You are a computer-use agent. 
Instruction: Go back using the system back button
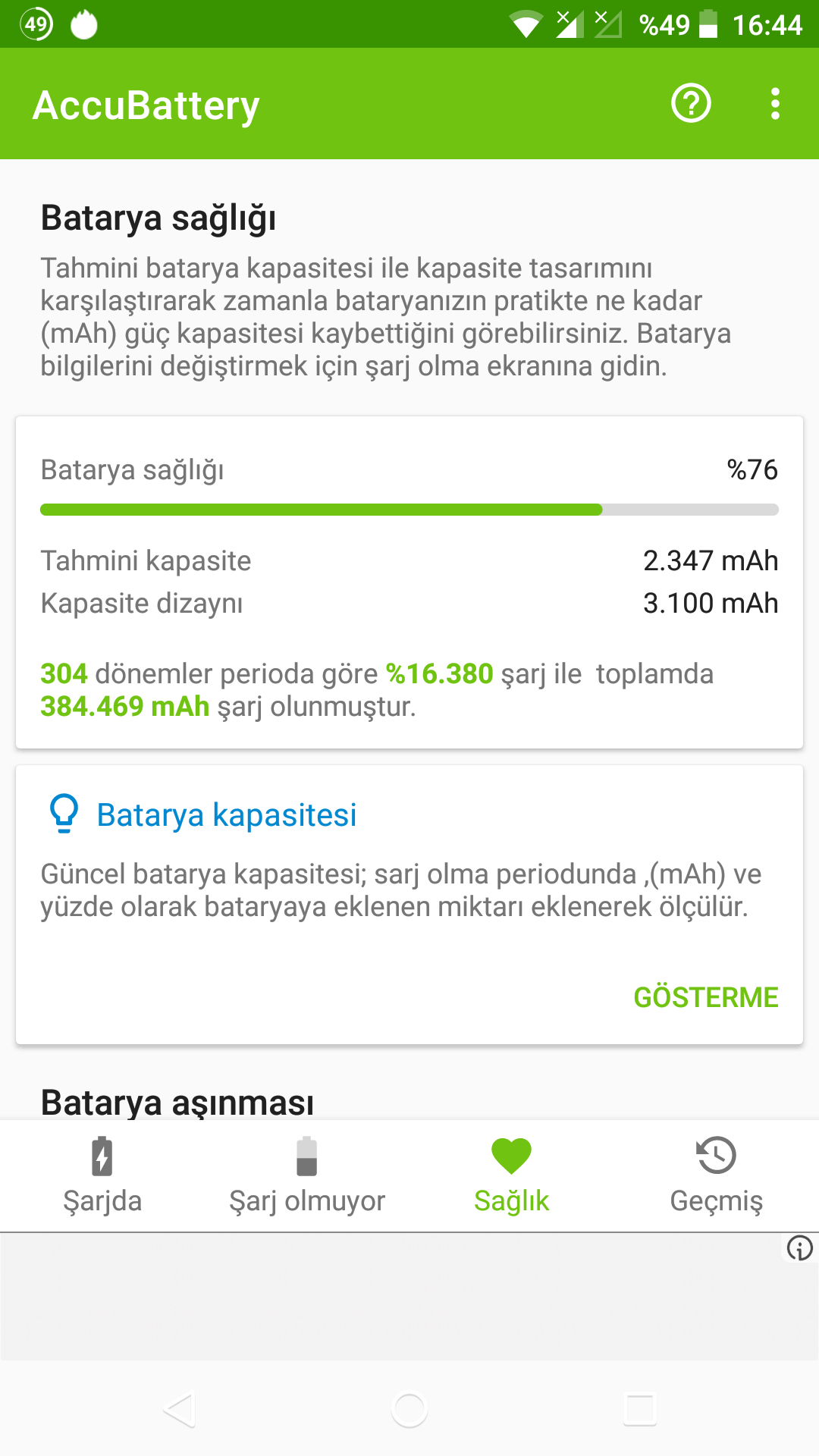[180, 1410]
